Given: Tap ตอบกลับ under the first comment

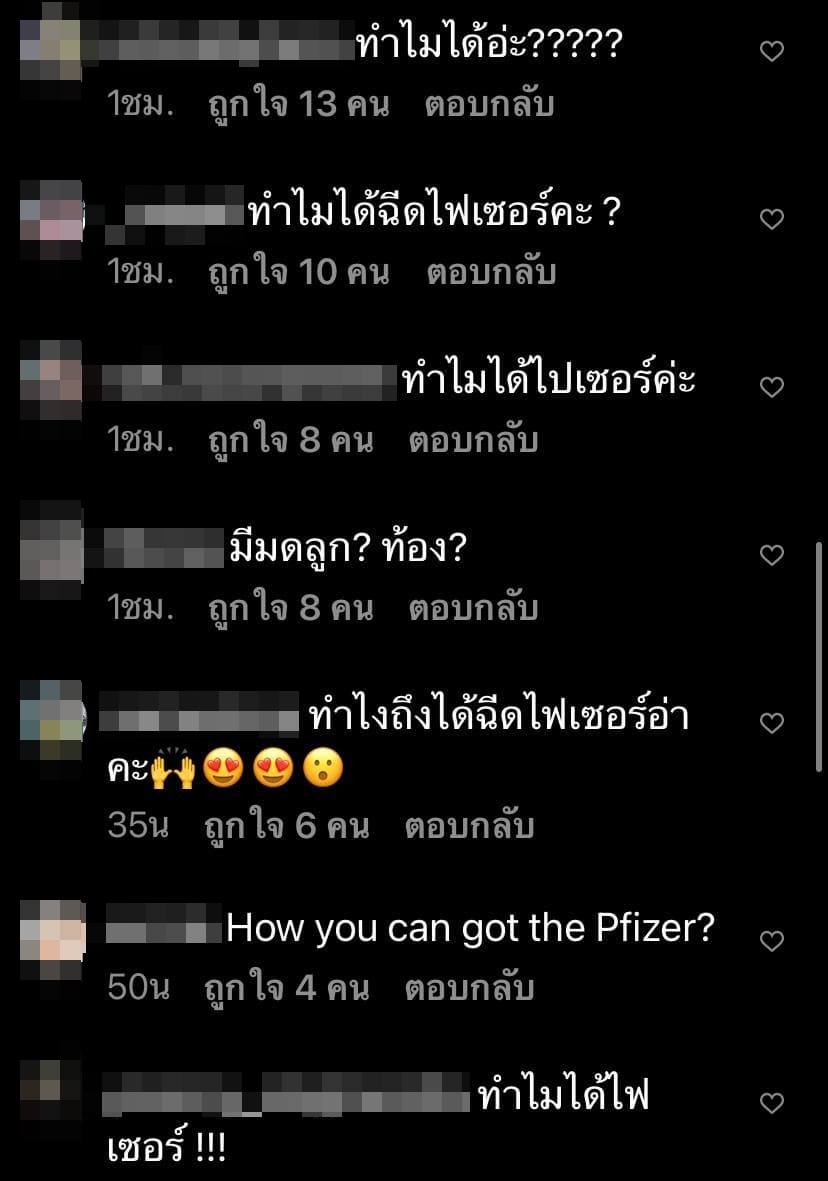Looking at the screenshot, I should pyautogui.click(x=486, y=104).
